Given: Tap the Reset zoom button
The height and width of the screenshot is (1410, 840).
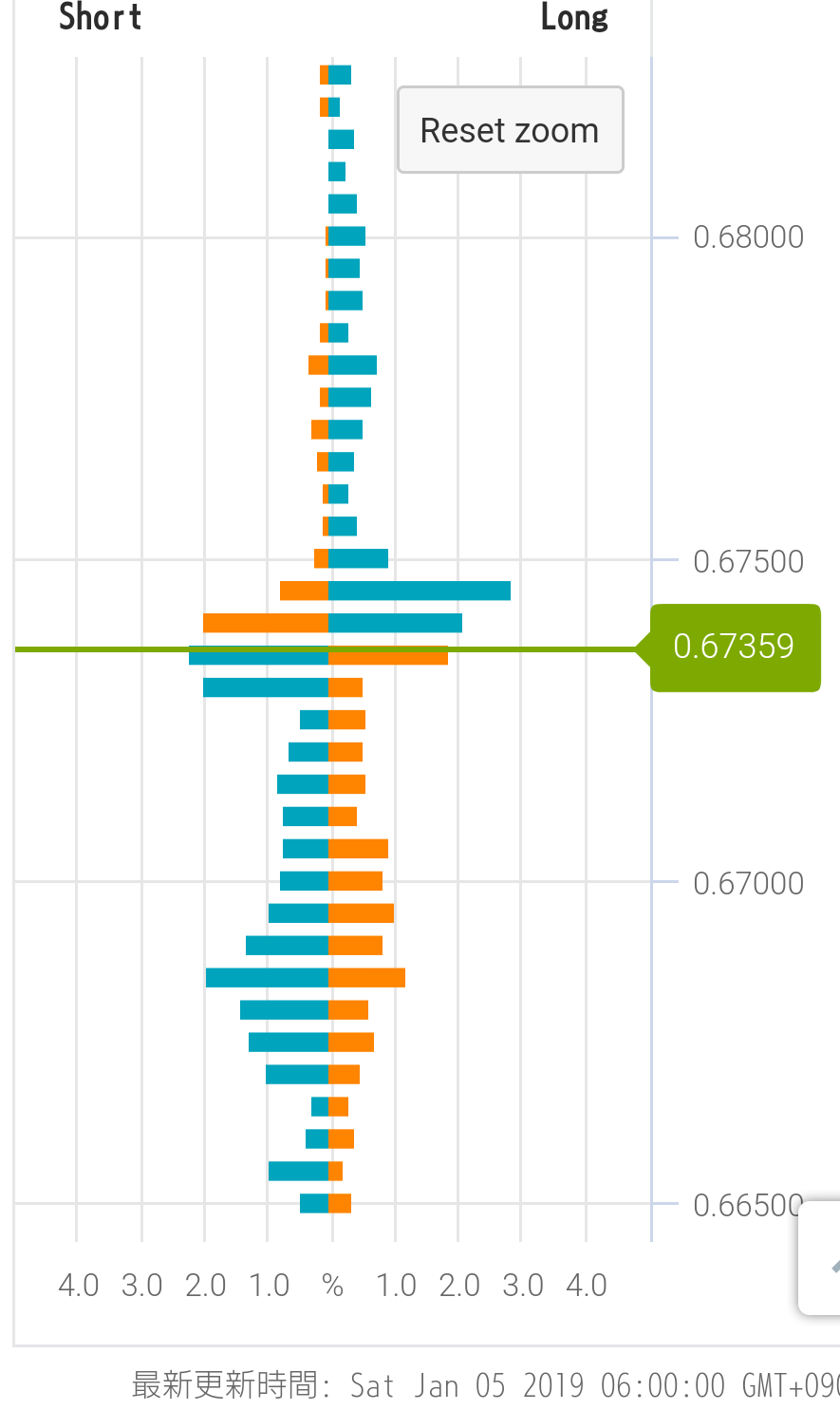Looking at the screenshot, I should [510, 130].
